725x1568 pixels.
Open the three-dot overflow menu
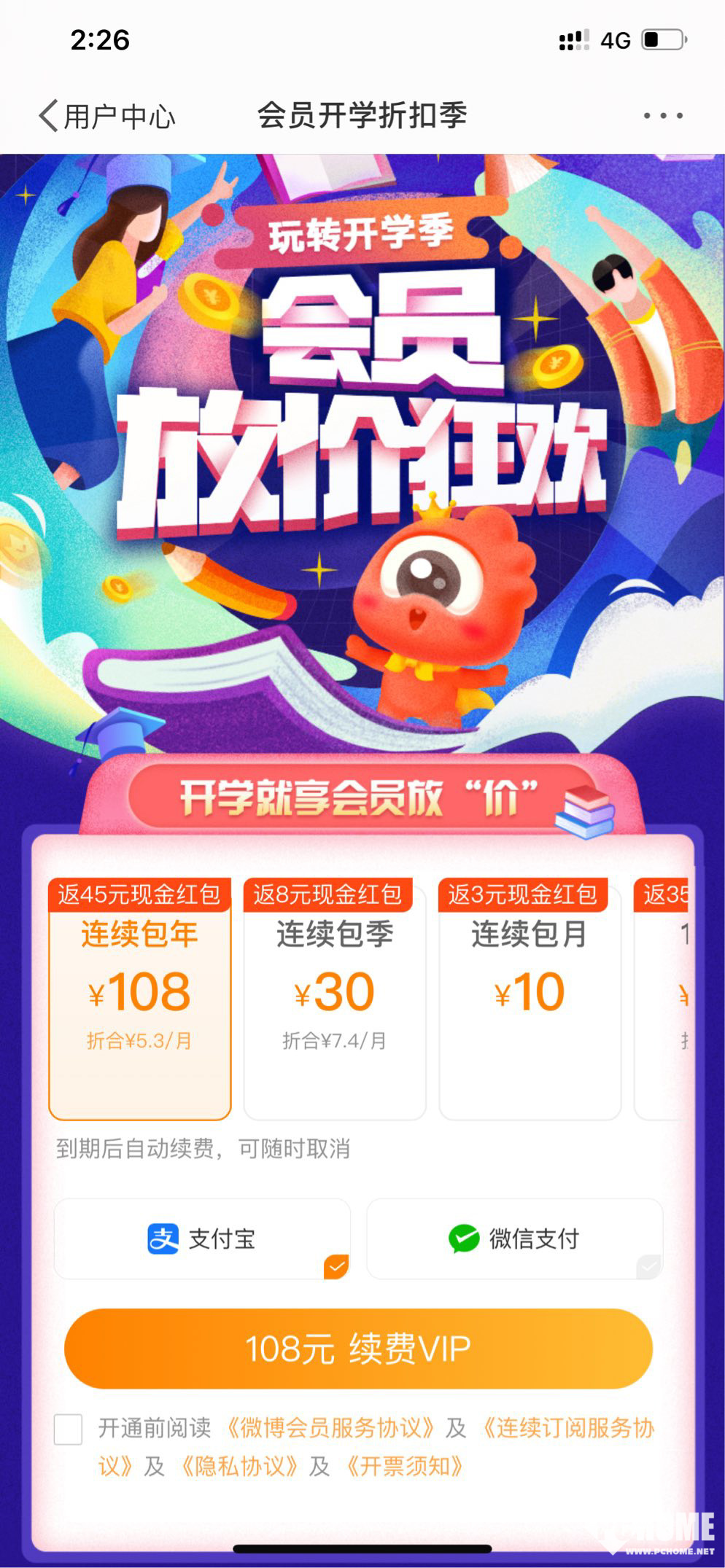click(x=662, y=116)
